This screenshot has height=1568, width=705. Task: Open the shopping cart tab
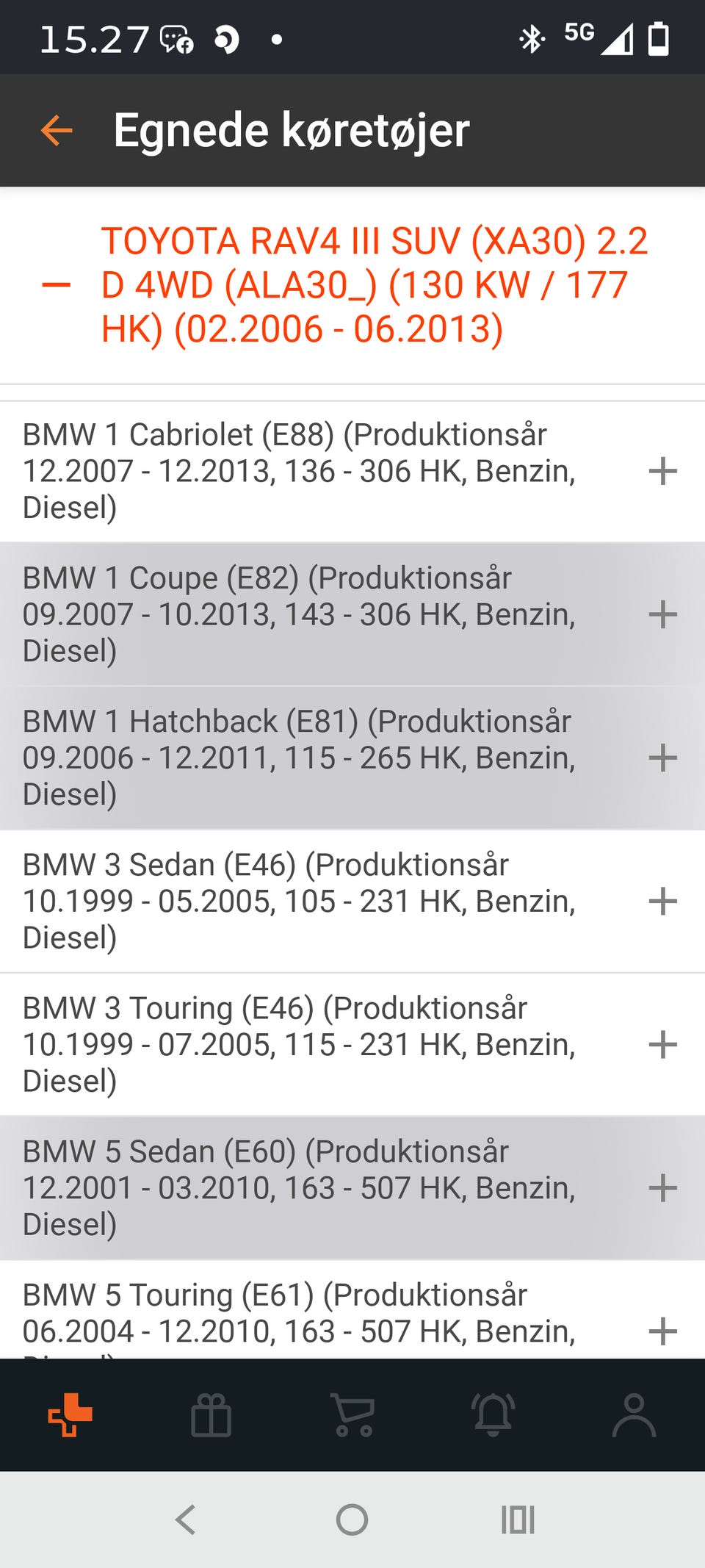[x=352, y=1414]
